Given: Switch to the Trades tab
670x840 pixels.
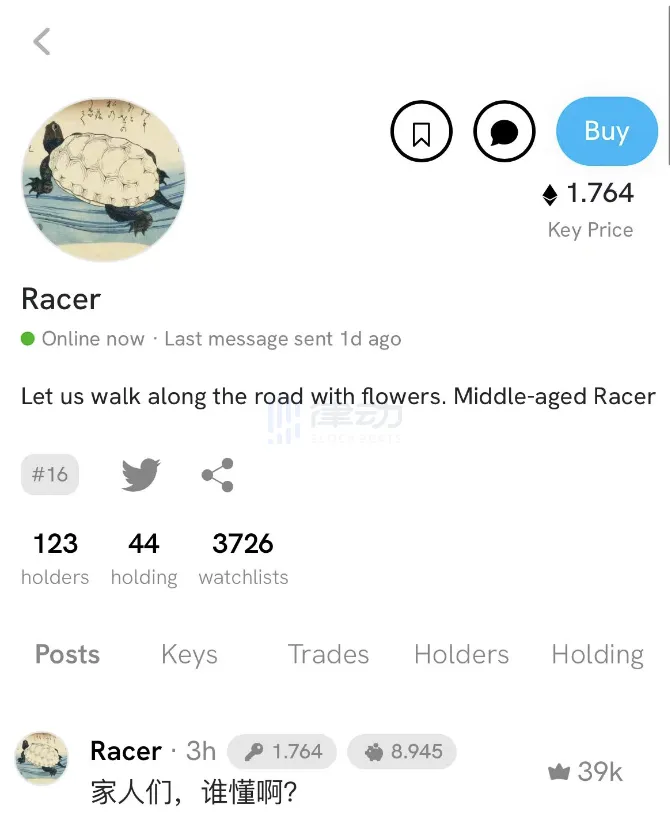Looking at the screenshot, I should point(328,655).
